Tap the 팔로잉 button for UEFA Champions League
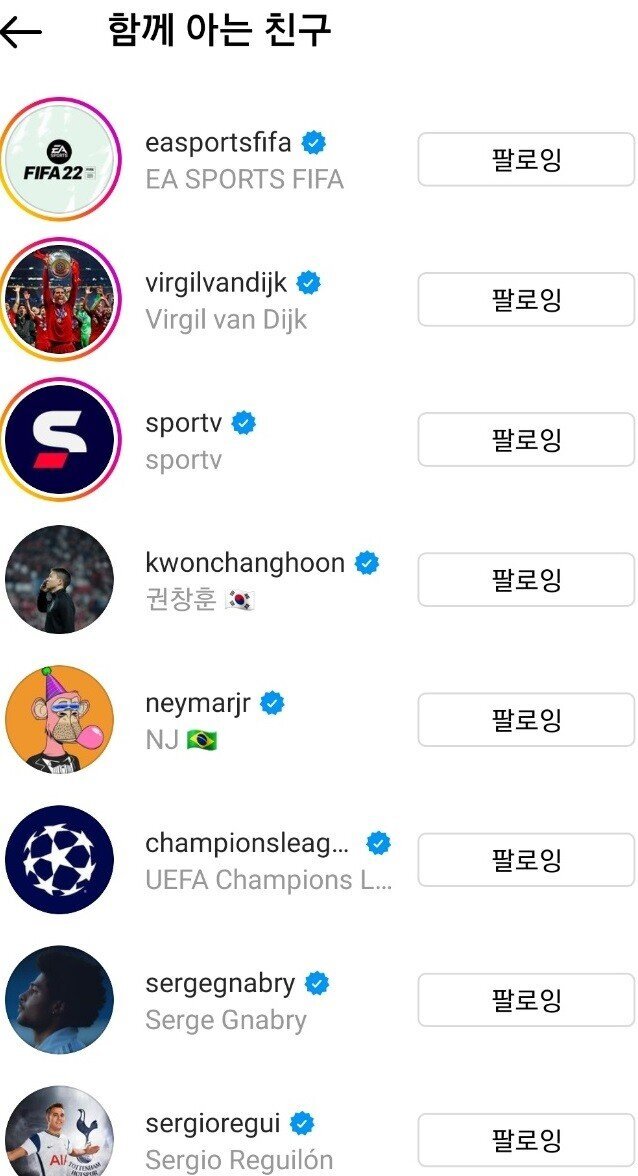Image resolution: width=638 pixels, height=1176 pixels. pos(526,860)
